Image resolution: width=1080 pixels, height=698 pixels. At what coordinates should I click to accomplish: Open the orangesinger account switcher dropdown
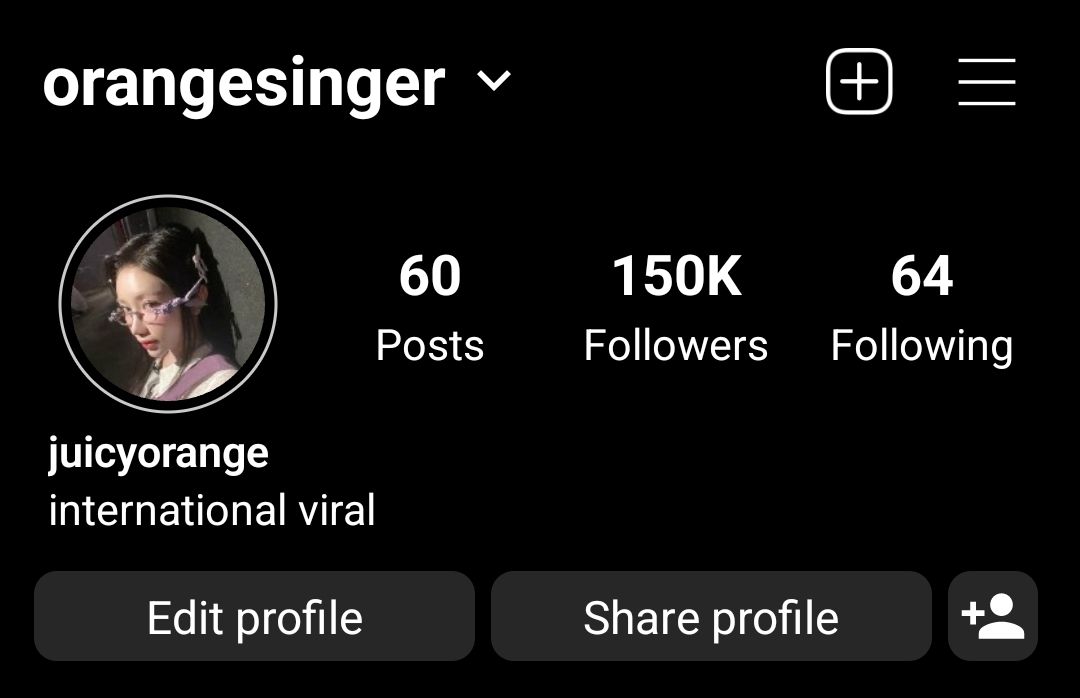pyautogui.click(x=494, y=82)
